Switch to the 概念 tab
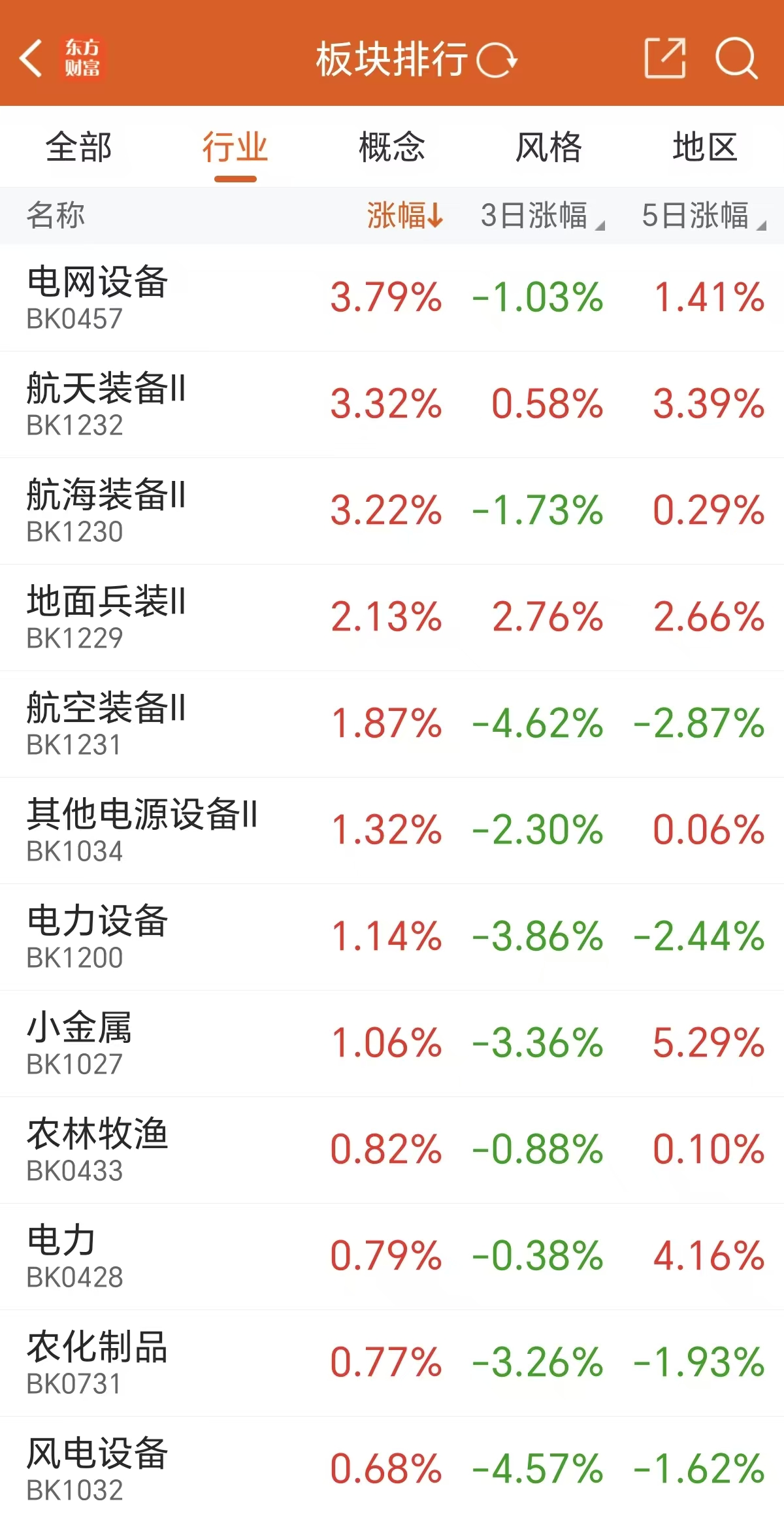The width and height of the screenshot is (784, 1514). (392, 148)
